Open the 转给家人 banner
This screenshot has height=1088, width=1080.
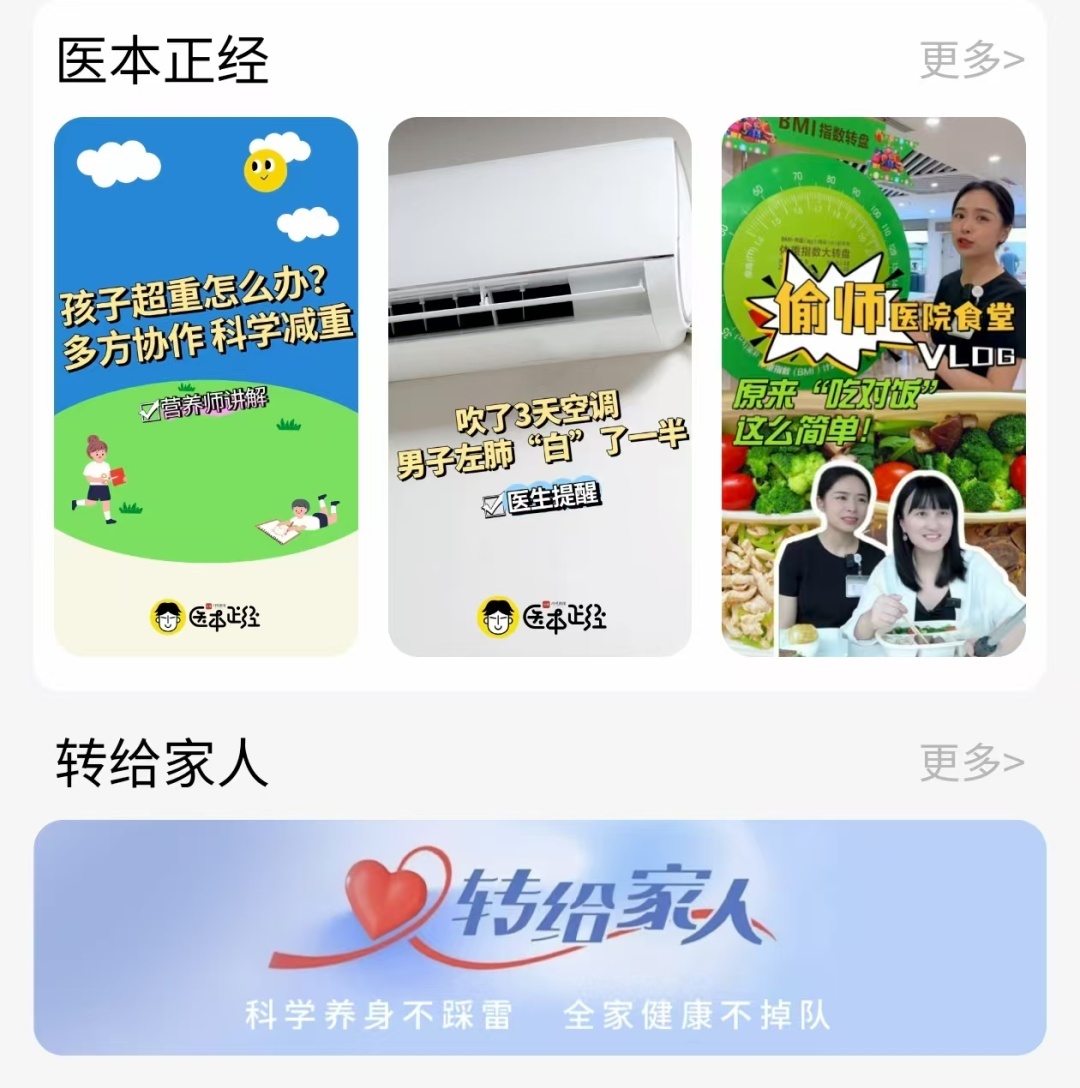tap(540, 937)
